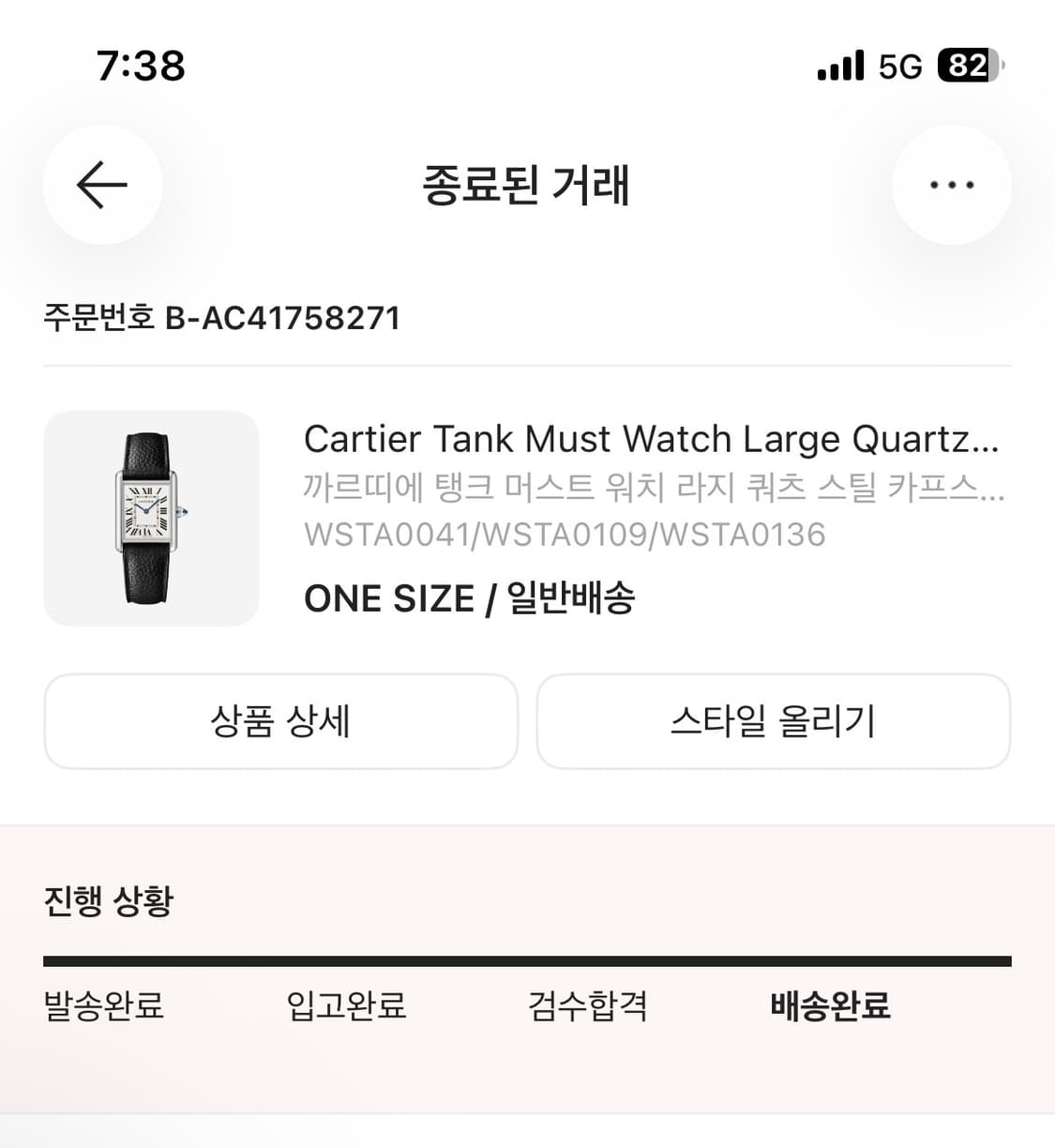The width and height of the screenshot is (1055, 1148).
Task: Tap the 발송완료 shipped stage label
Action: [103, 1007]
